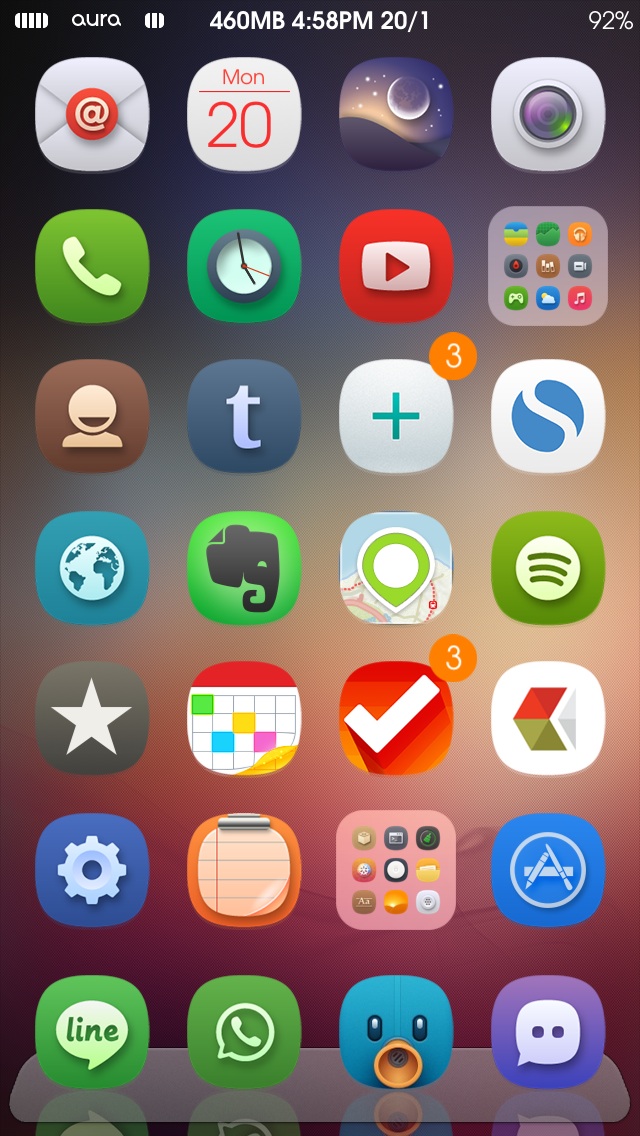Image resolution: width=640 pixels, height=1136 pixels.
Task: Launch YouTube
Action: [x=396, y=266]
